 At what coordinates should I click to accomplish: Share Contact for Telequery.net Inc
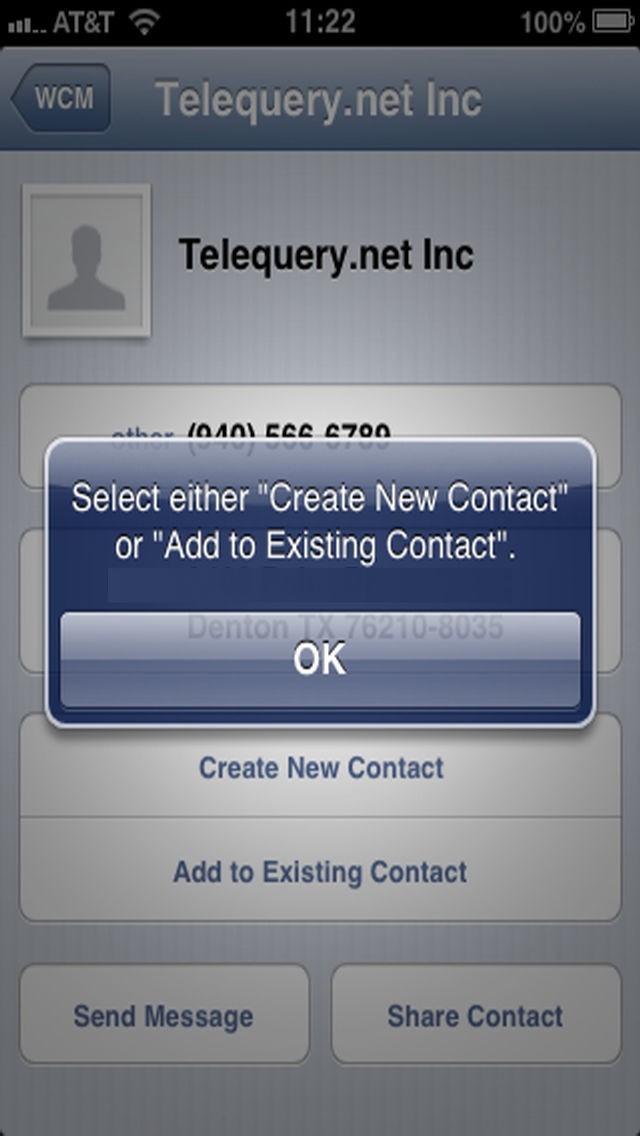(475, 1016)
